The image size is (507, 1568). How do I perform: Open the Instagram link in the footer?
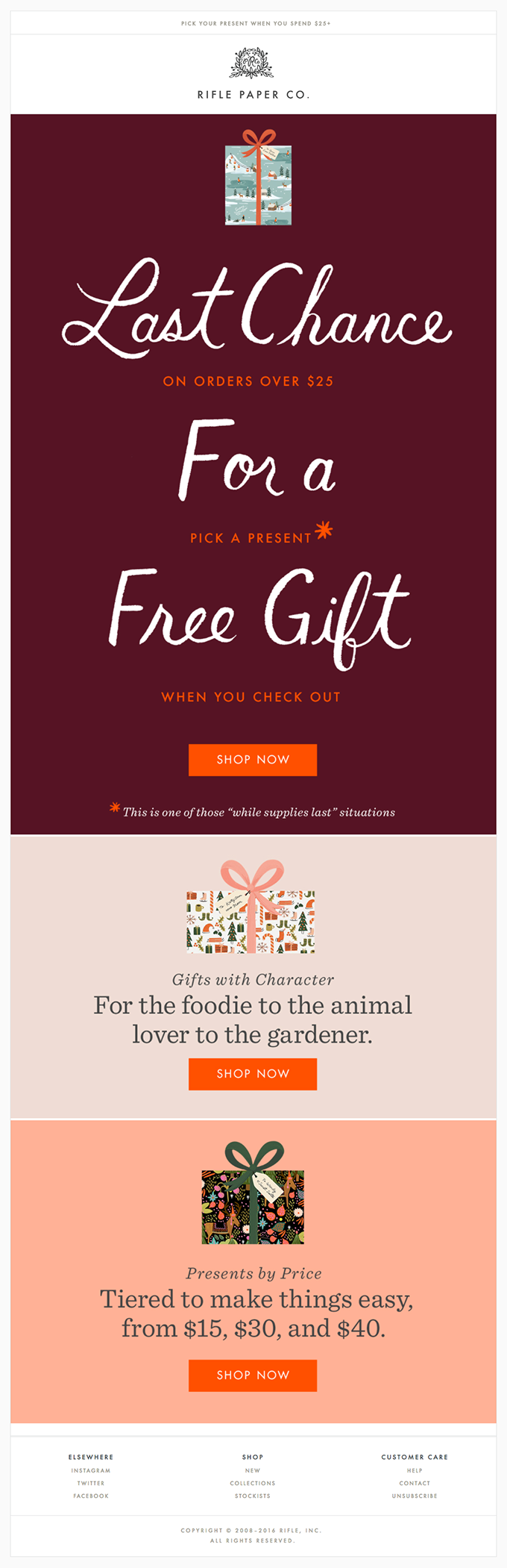(91, 1470)
